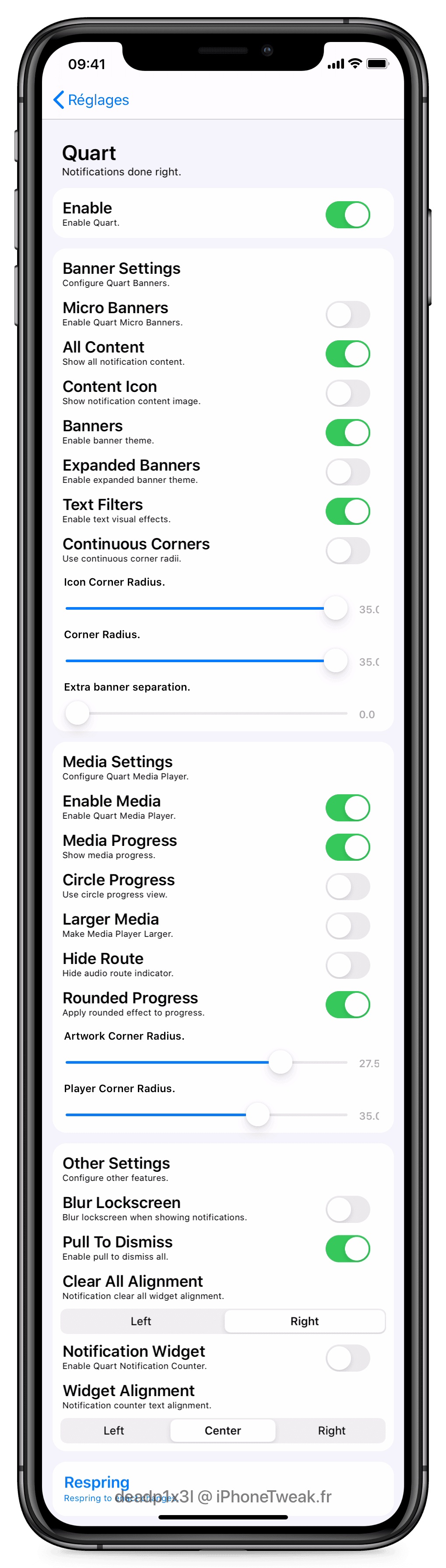The height and width of the screenshot is (1568, 446).
Task: Turn off the Enable Quart switch
Action: click(x=347, y=215)
